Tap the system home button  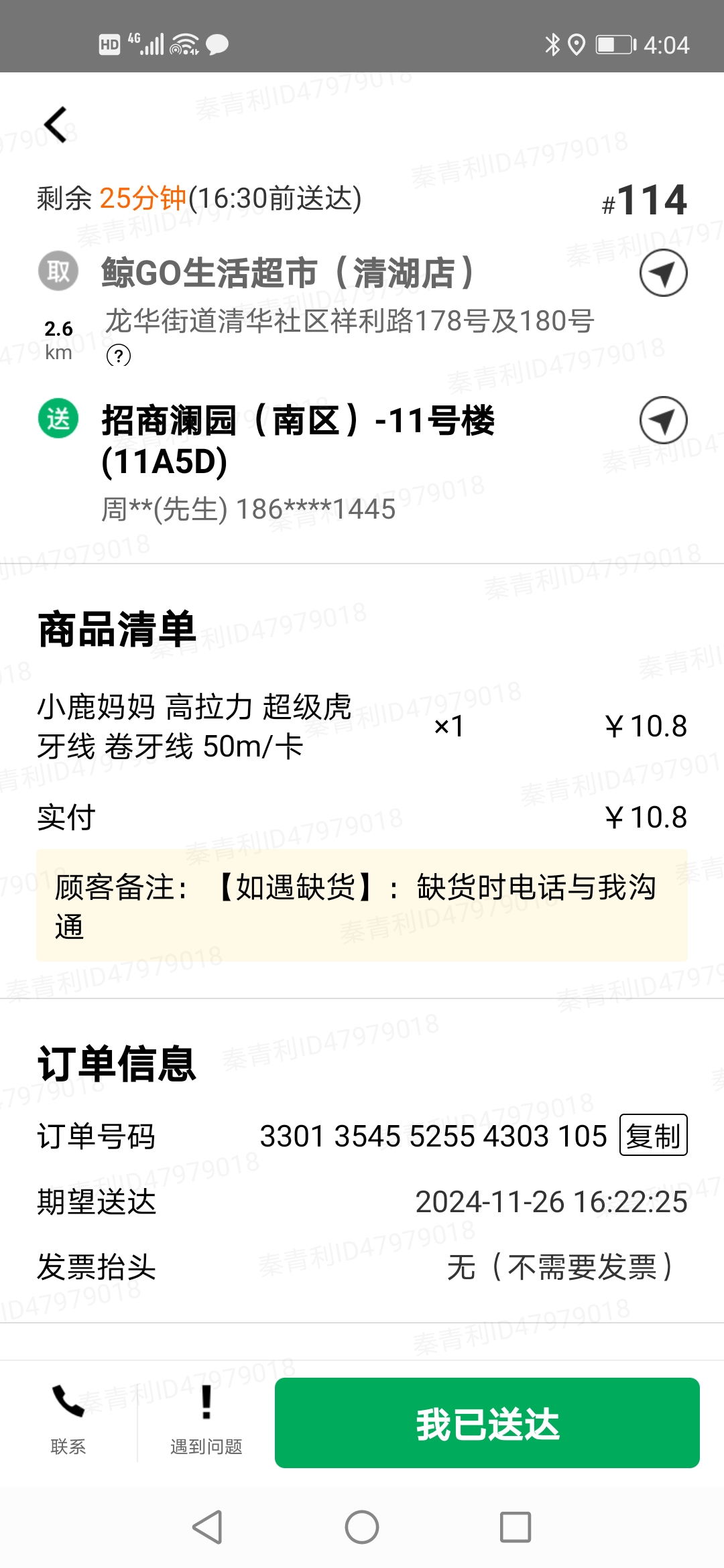click(362, 1527)
